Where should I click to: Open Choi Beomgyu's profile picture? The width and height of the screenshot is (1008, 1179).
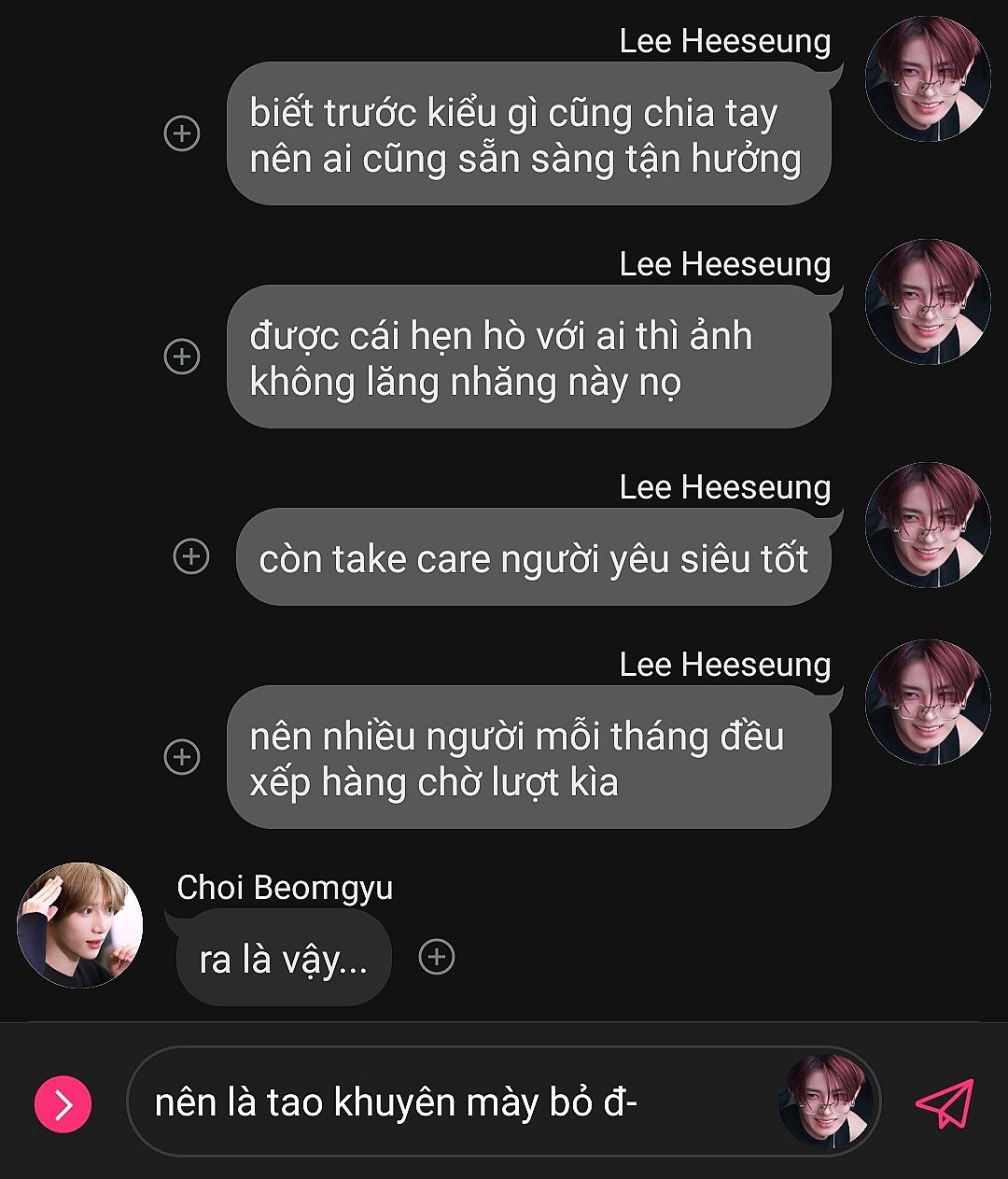[80, 925]
